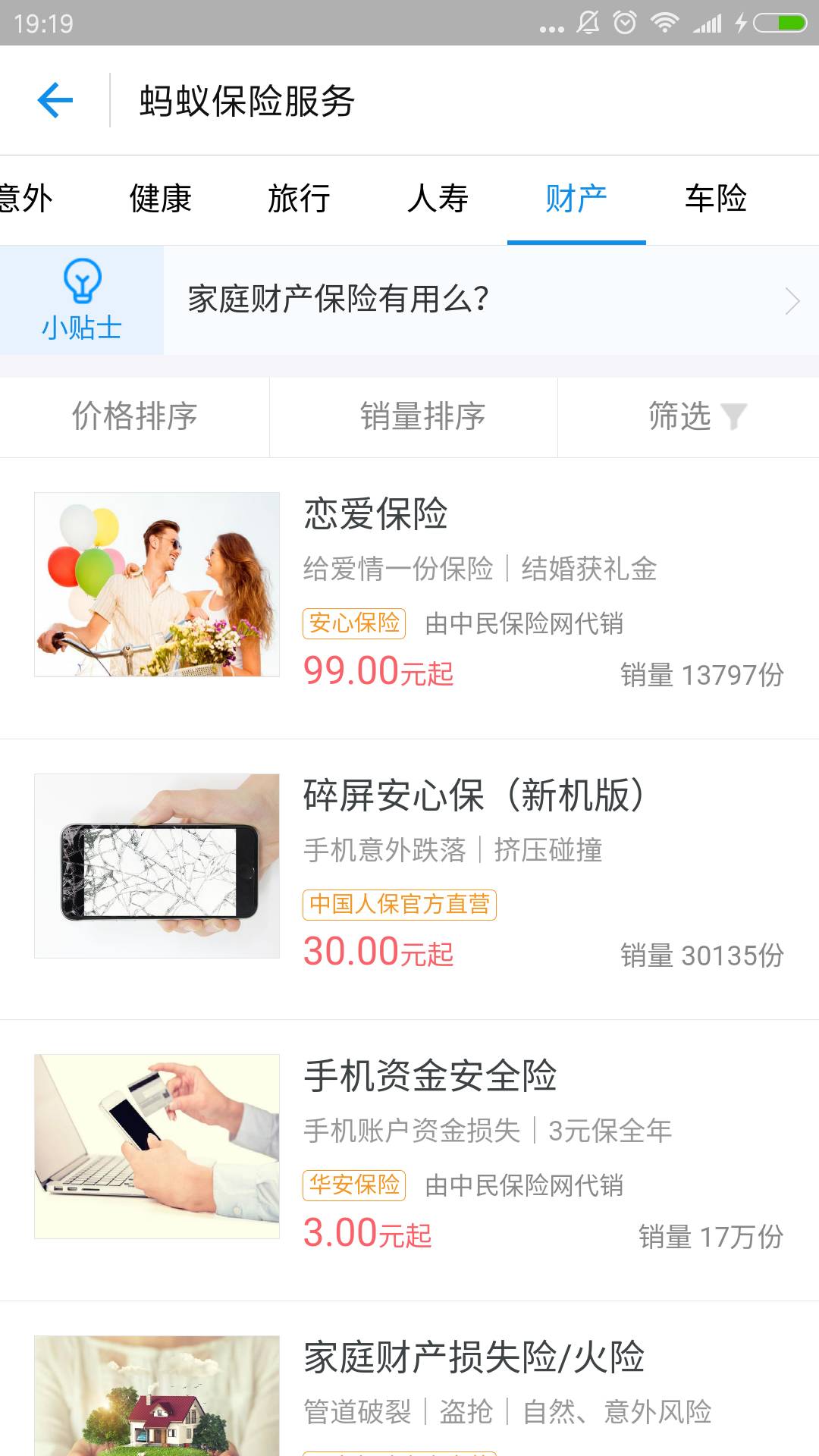The height and width of the screenshot is (1456, 819).
Task: Switch to the 健康 tab
Action: pyautogui.click(x=160, y=199)
